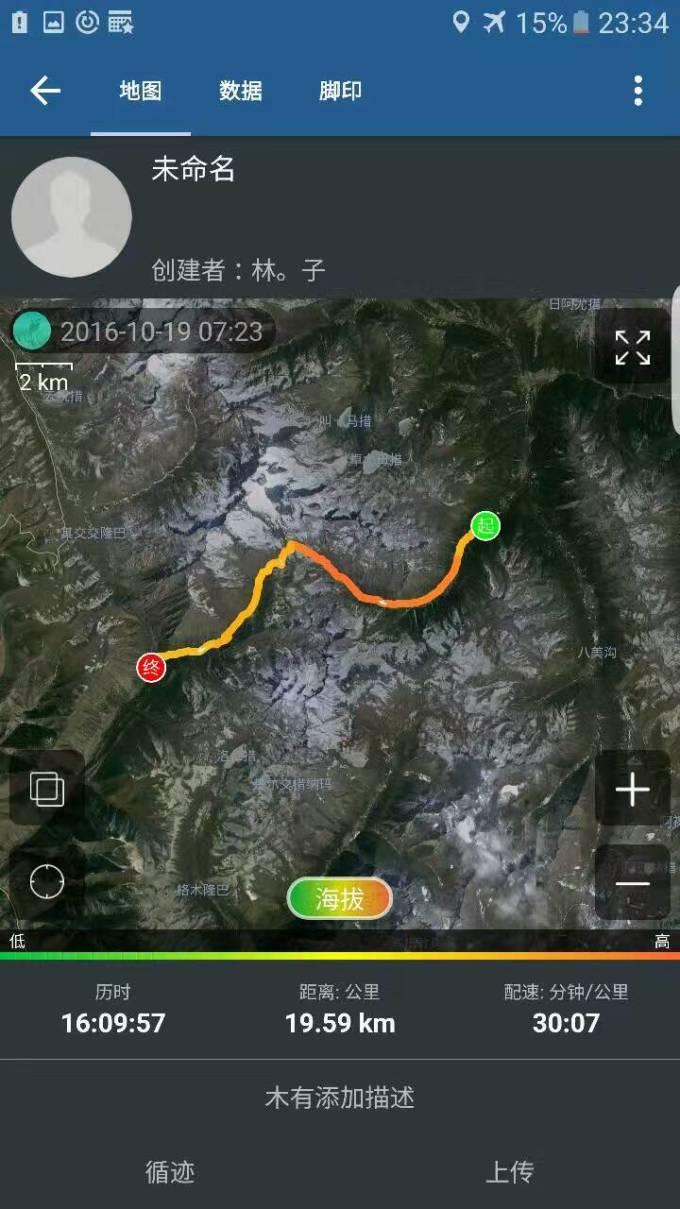
Task: Select the 地图 tab
Action: pyautogui.click(x=140, y=91)
